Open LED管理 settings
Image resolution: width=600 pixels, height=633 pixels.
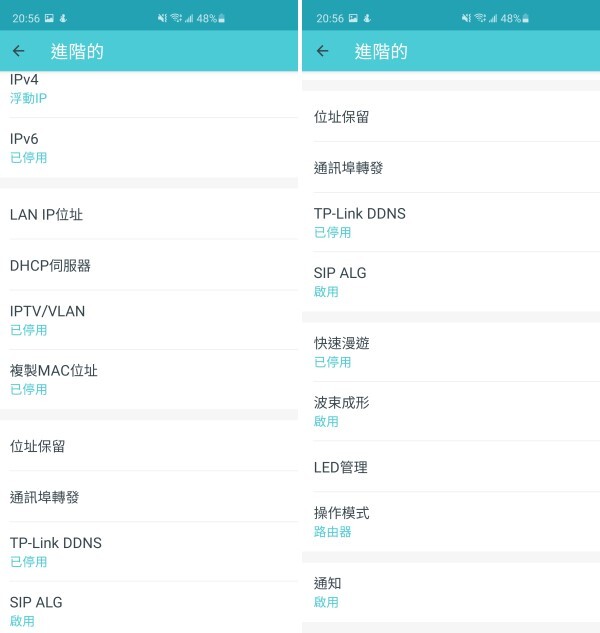point(450,467)
